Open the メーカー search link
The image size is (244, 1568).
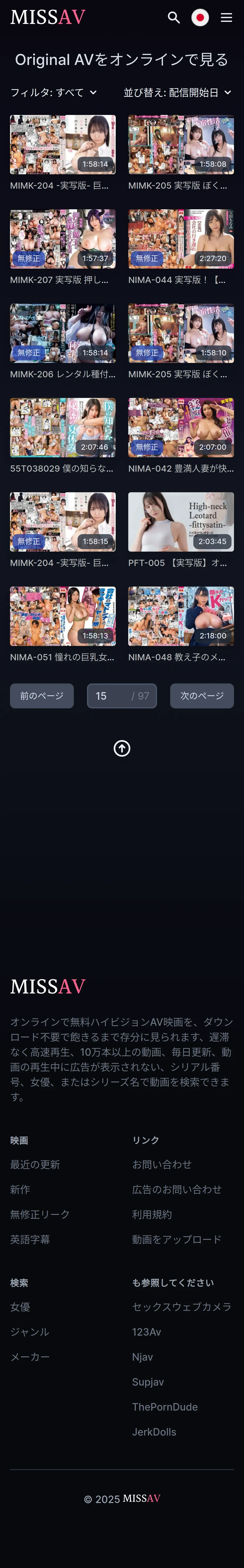coord(30,1357)
